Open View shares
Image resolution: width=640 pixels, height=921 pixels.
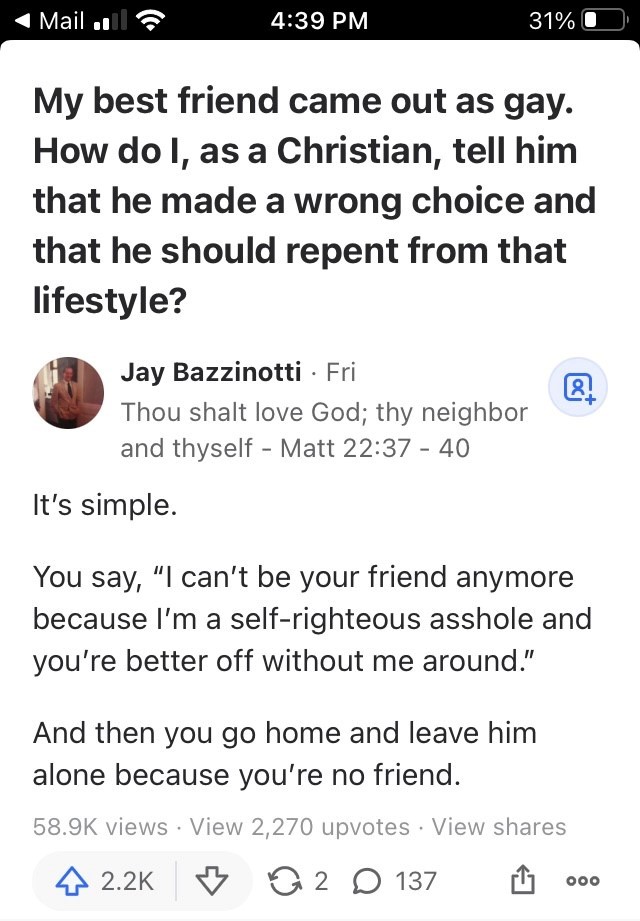(x=499, y=827)
